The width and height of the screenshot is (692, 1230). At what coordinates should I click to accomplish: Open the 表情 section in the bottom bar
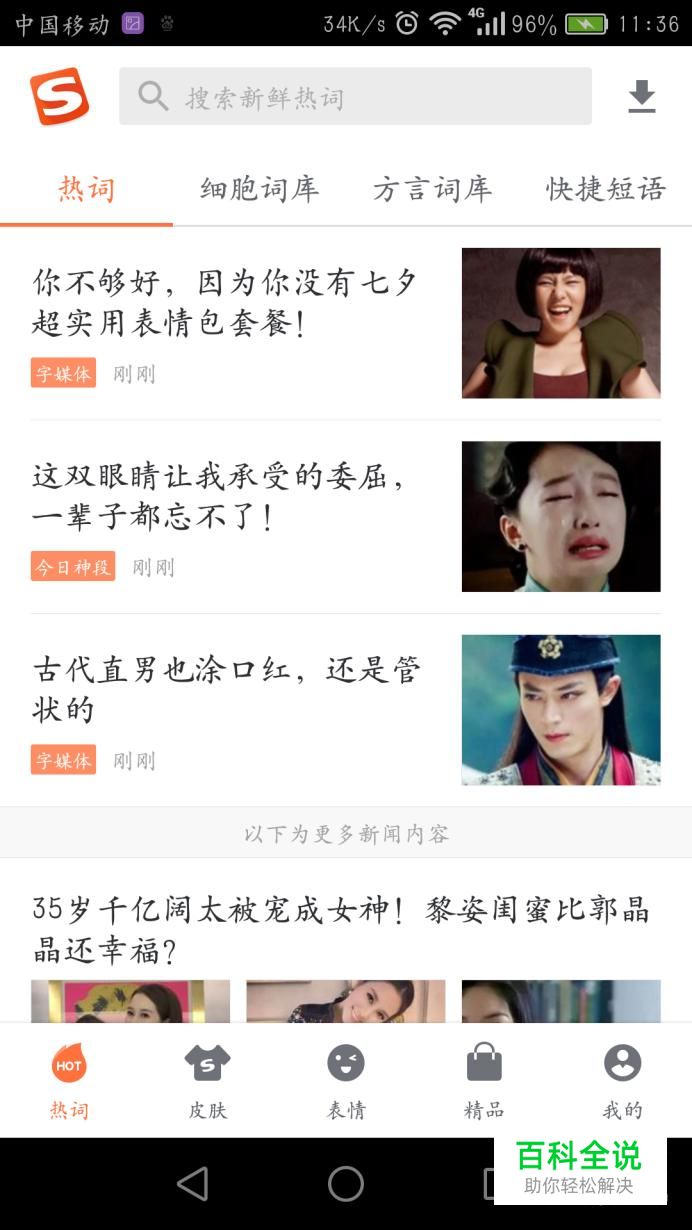(x=346, y=1079)
